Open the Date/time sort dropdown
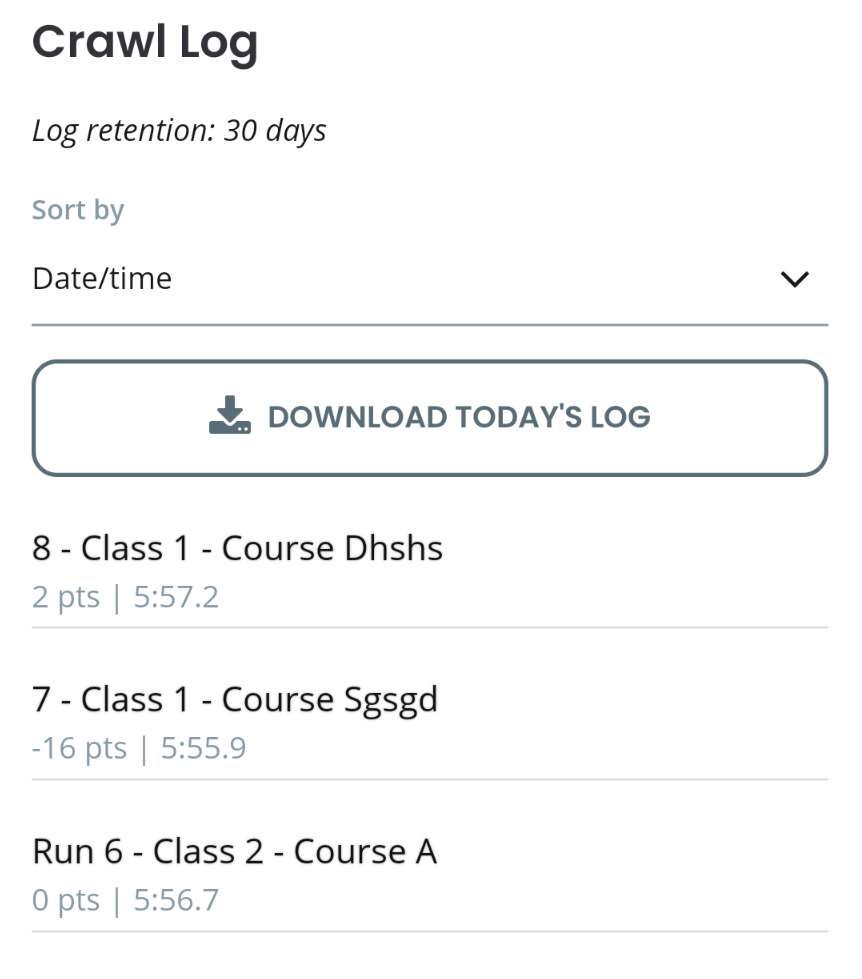The width and height of the screenshot is (862, 979). (430, 279)
